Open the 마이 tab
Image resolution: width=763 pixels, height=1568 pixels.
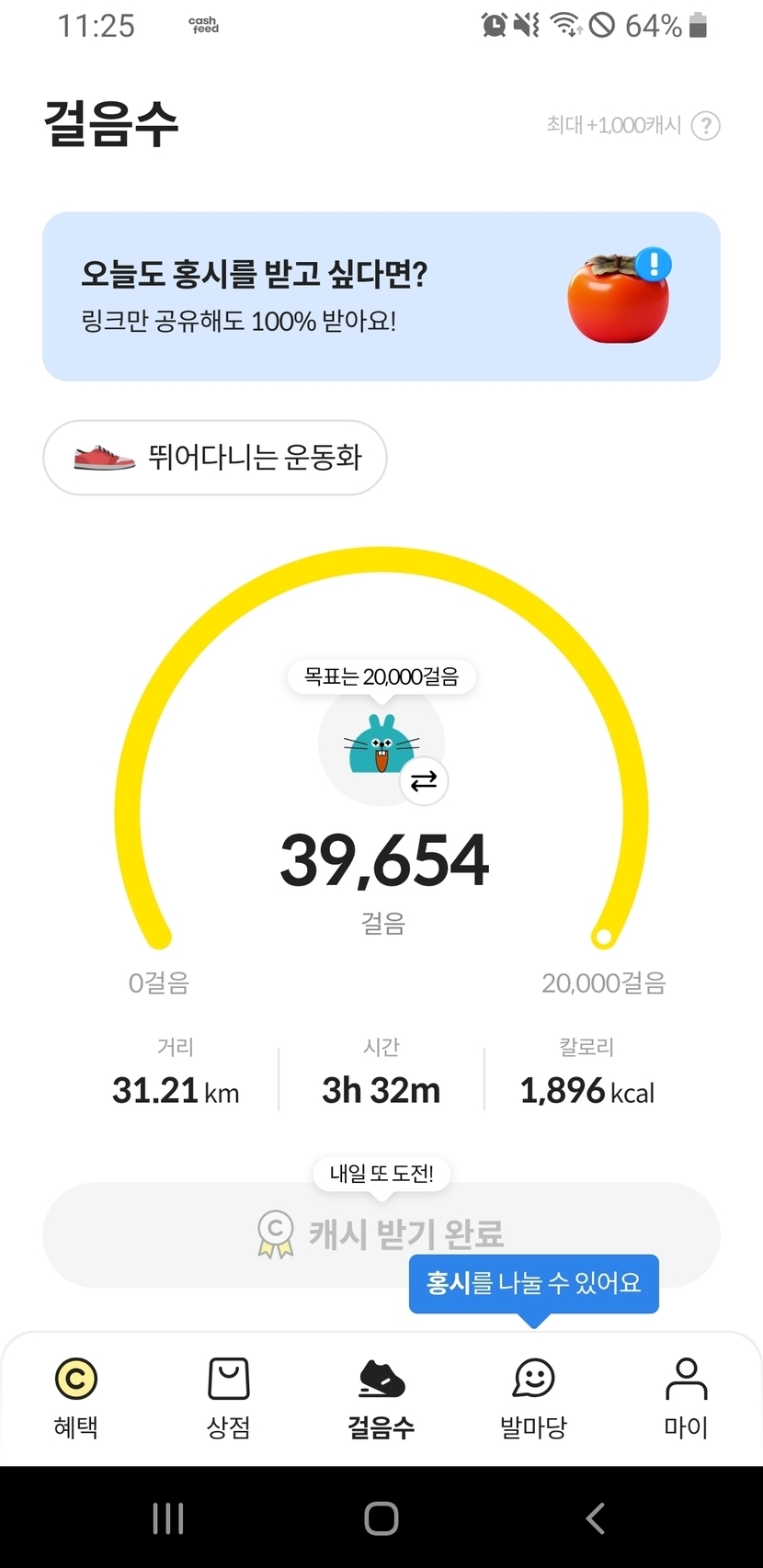[x=686, y=1397]
